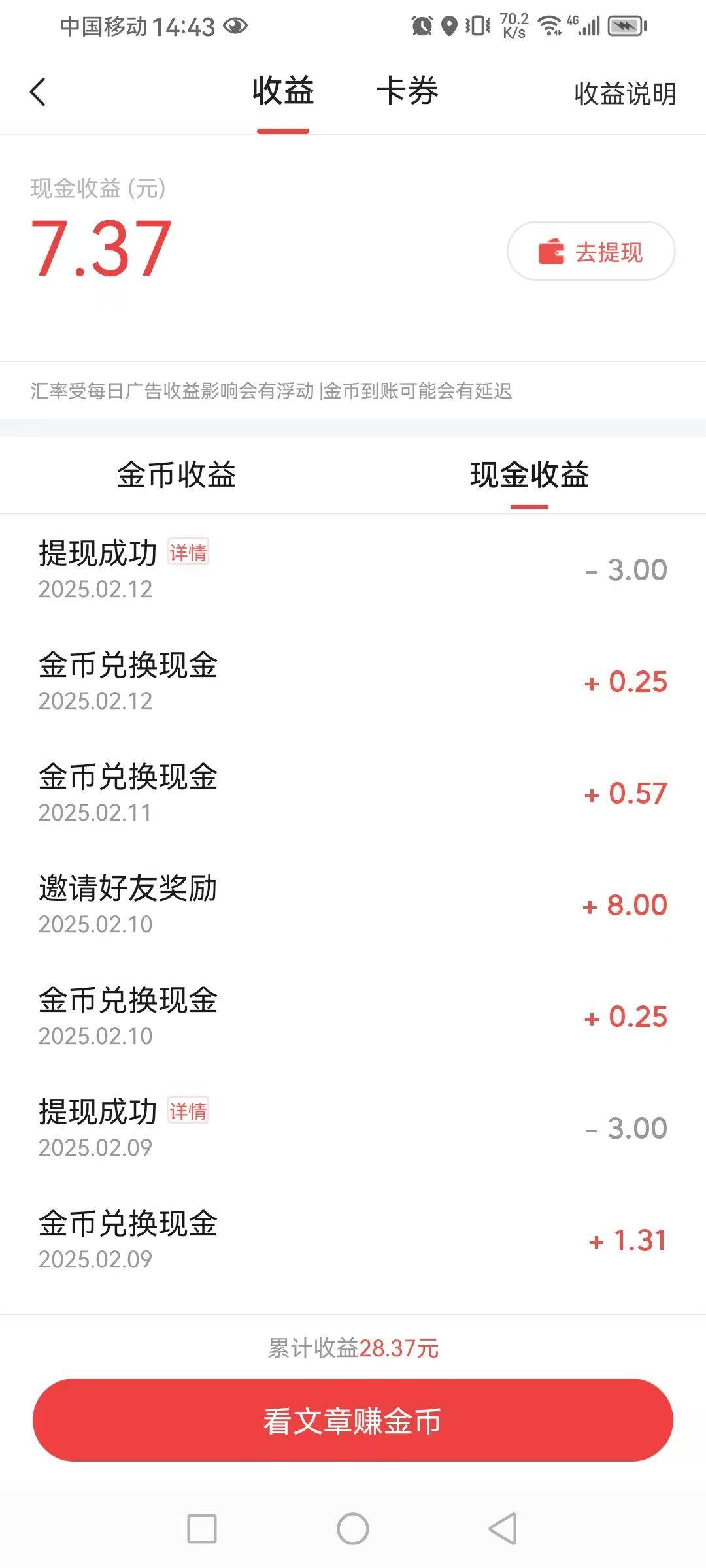The width and height of the screenshot is (706, 1568).
Task: View 详情 for the 2025.02.09 withdrawal
Action: pyautogui.click(x=188, y=1111)
